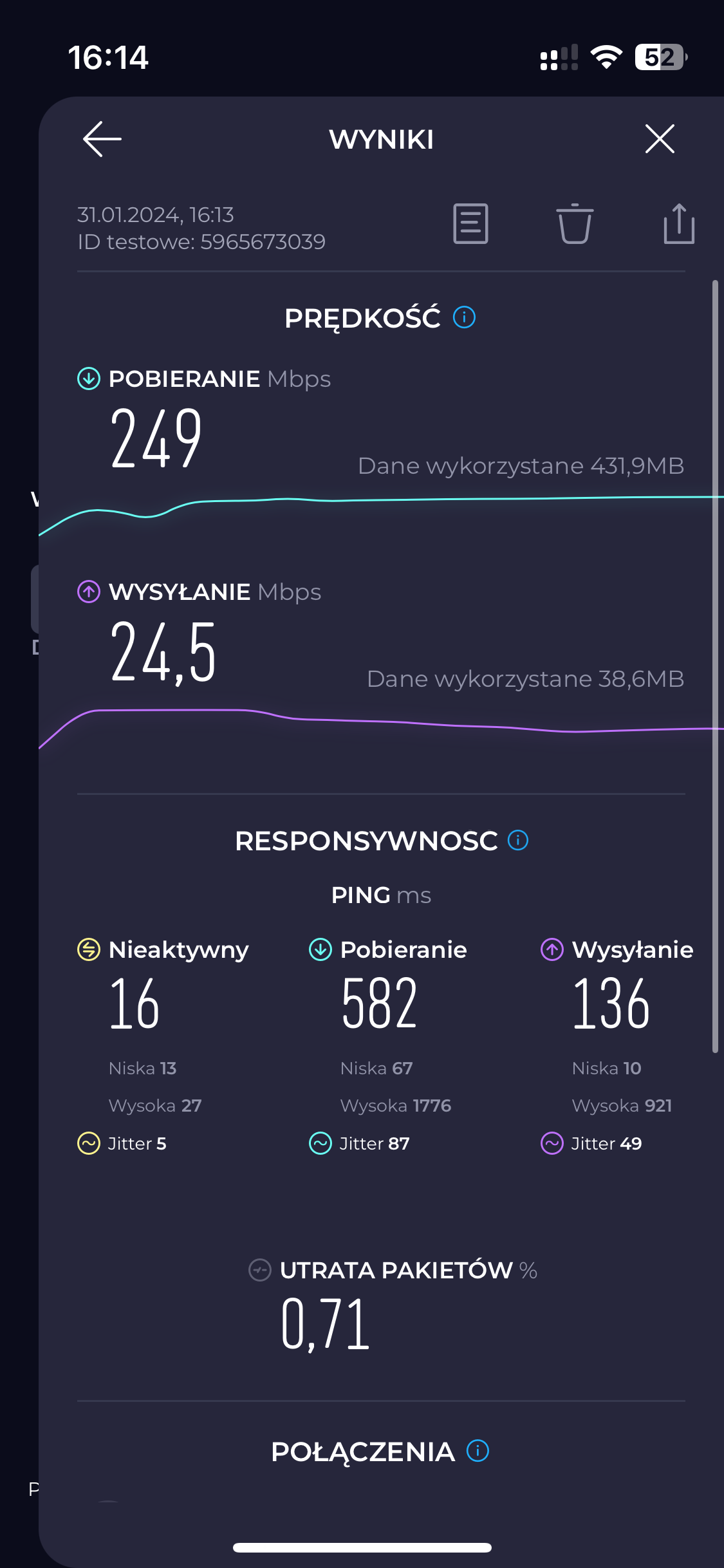This screenshot has height=1568, width=724.
Task: Go back using the arrow icon
Action: pyautogui.click(x=102, y=139)
